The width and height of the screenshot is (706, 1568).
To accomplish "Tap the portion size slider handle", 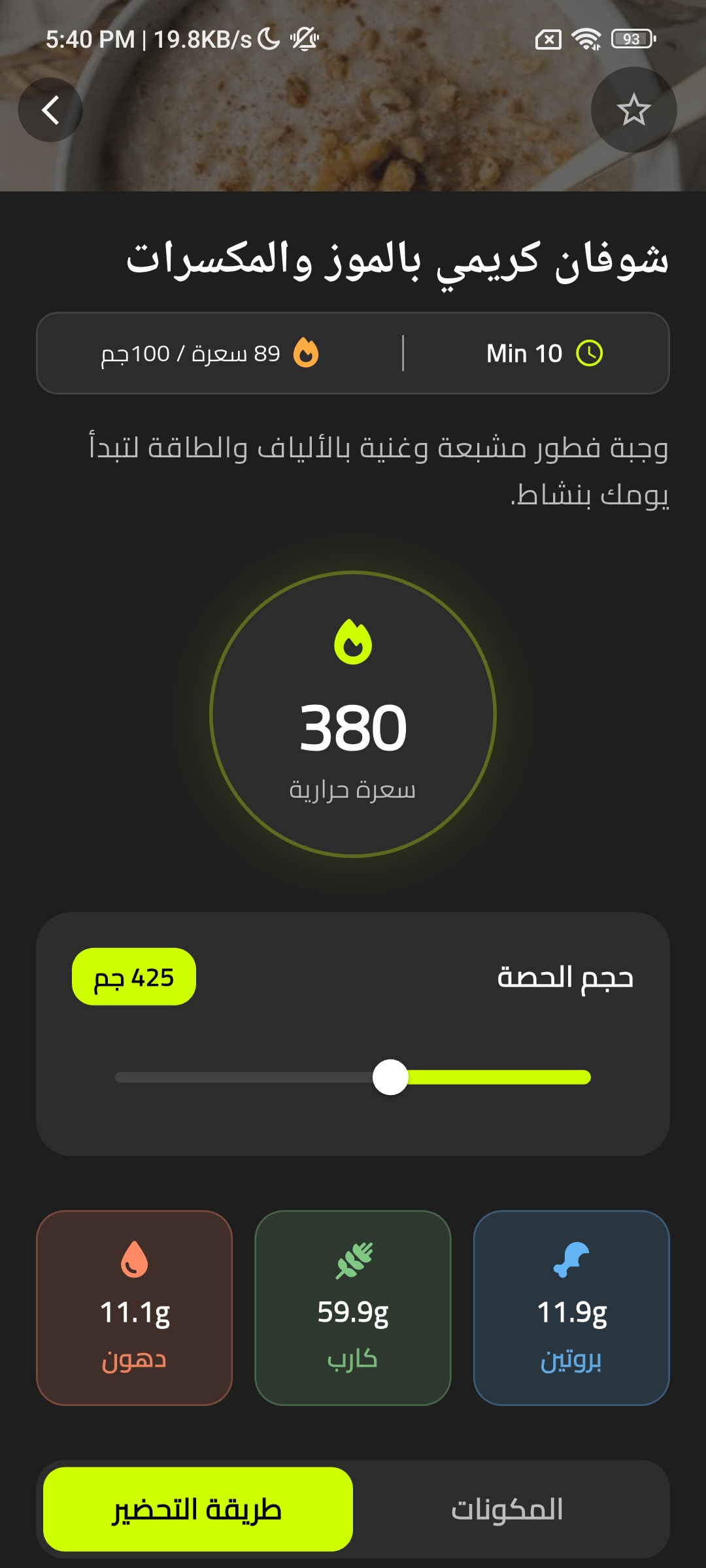I will [x=390, y=1077].
